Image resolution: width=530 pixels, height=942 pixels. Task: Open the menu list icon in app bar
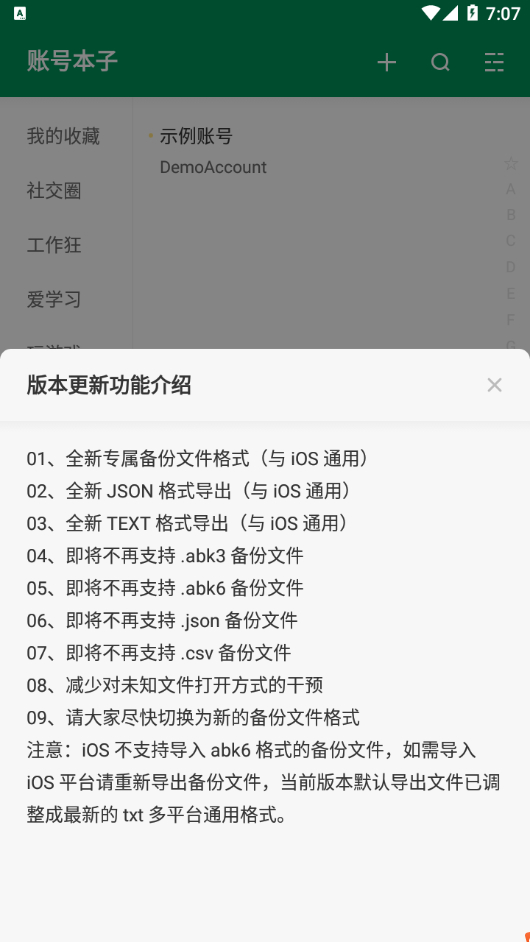(x=494, y=62)
